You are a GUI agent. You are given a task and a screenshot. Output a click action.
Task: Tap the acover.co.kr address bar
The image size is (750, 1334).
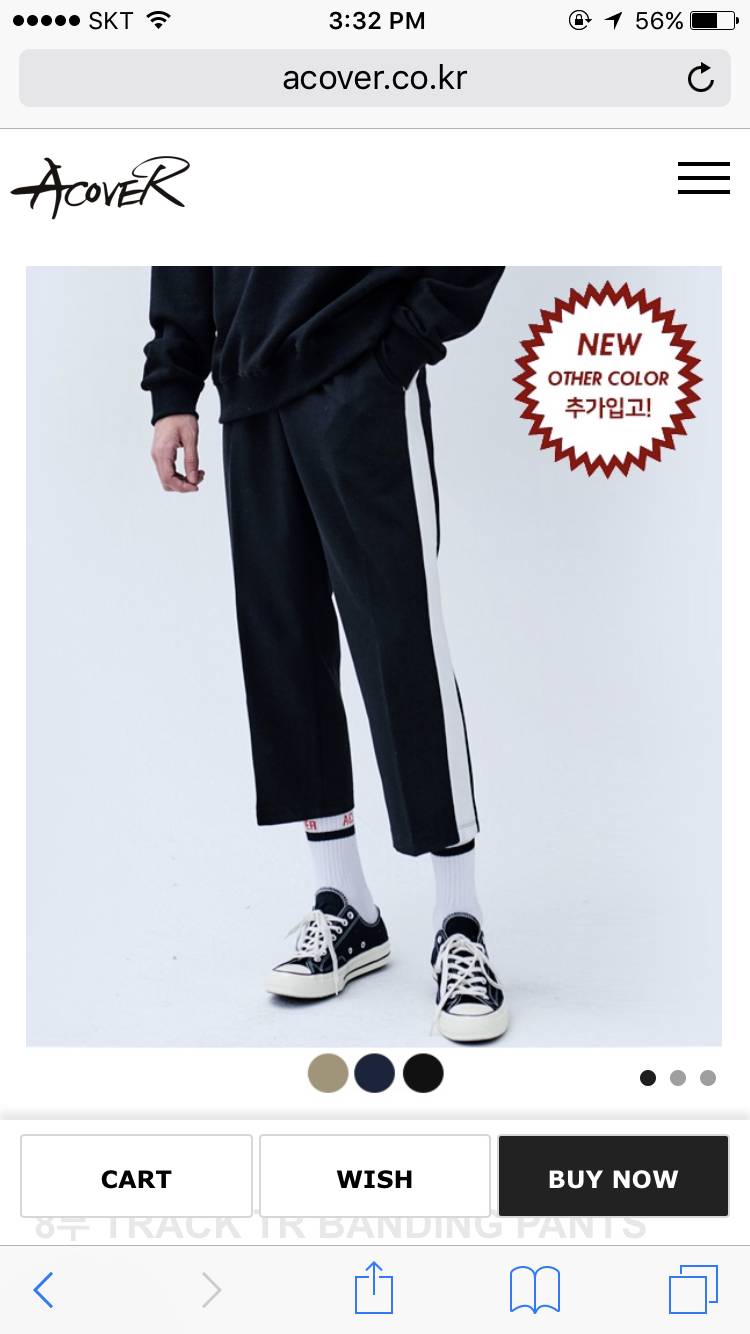pos(373,78)
